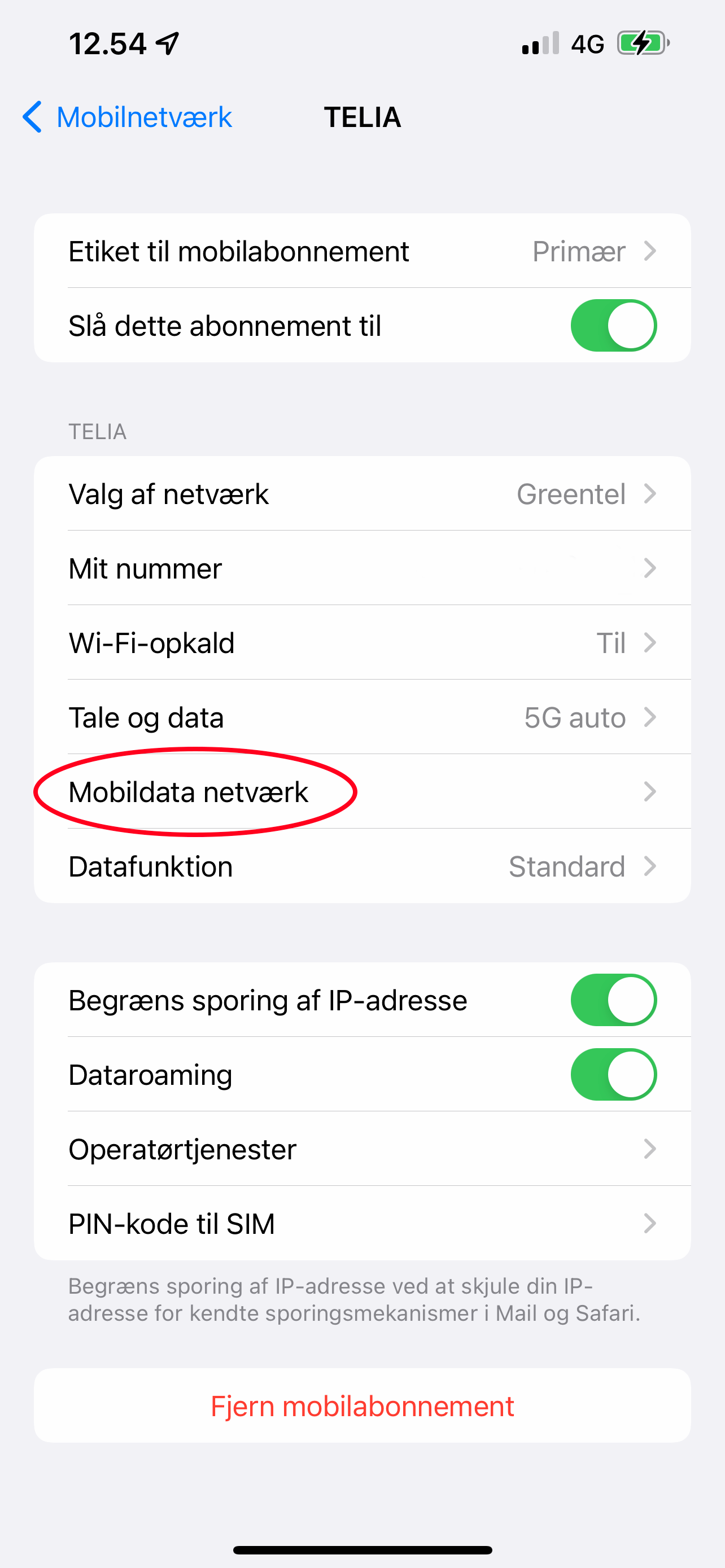Open Etiket til mobilabonnement setting

pyautogui.click(x=362, y=251)
